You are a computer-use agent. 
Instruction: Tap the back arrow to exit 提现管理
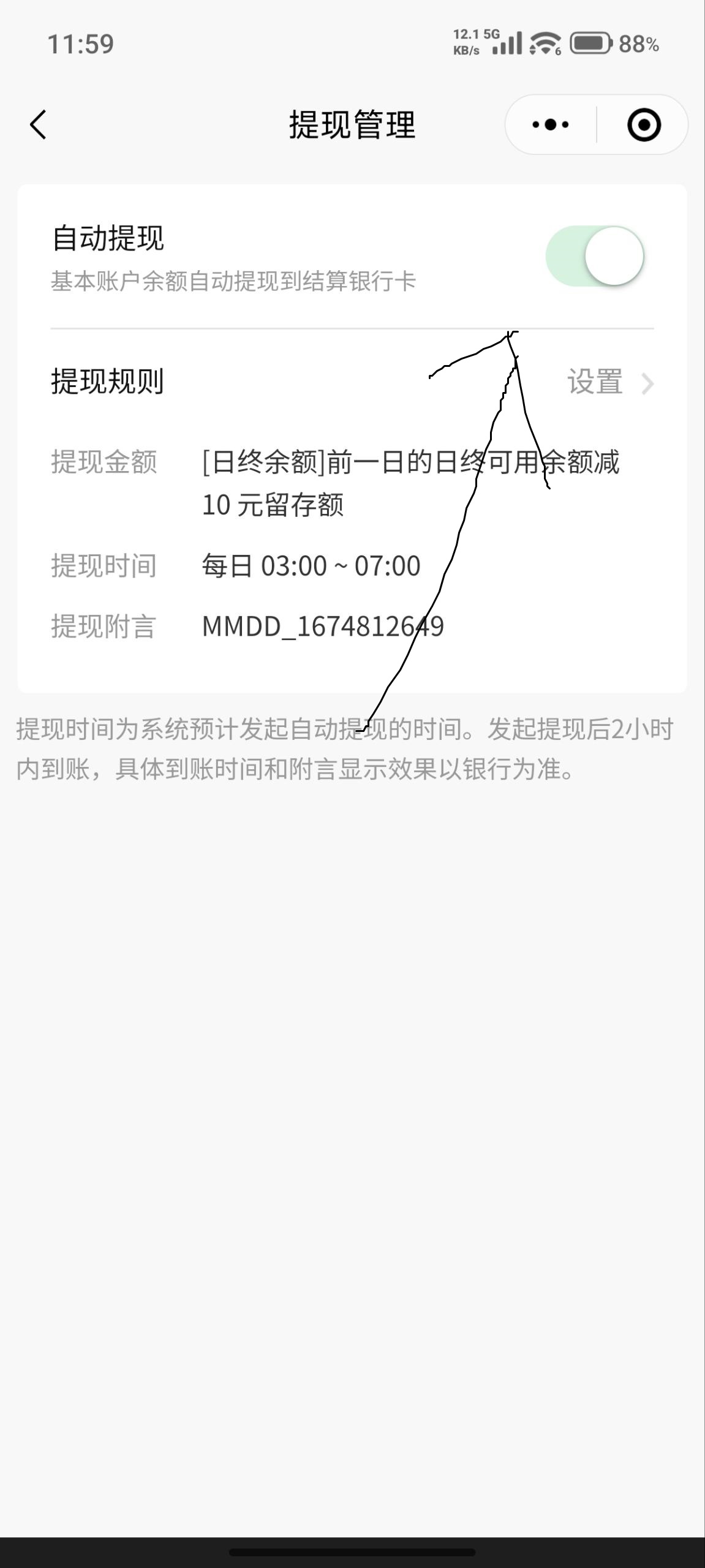pyautogui.click(x=38, y=126)
